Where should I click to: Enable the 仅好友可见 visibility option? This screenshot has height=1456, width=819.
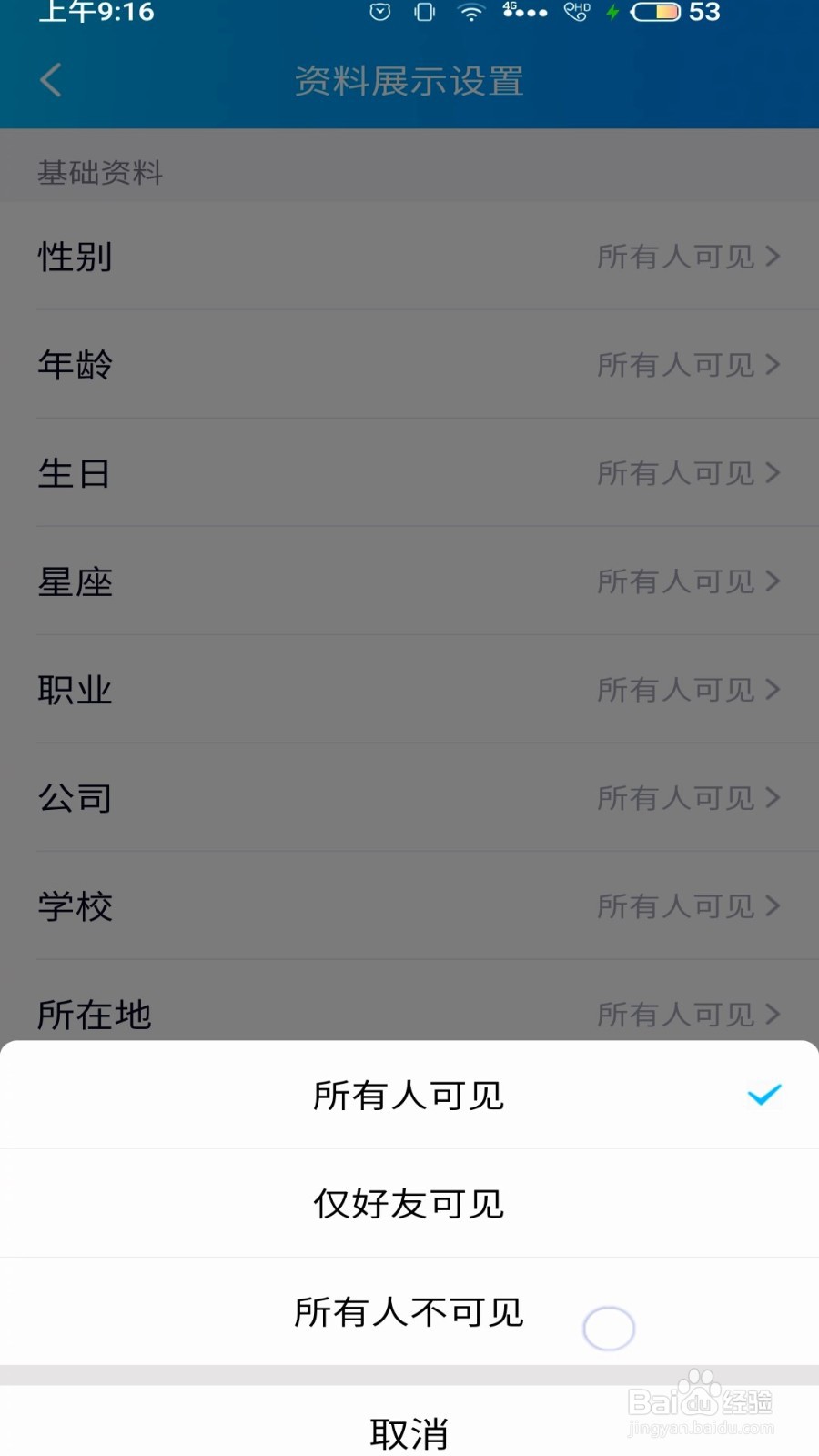coord(409,1202)
